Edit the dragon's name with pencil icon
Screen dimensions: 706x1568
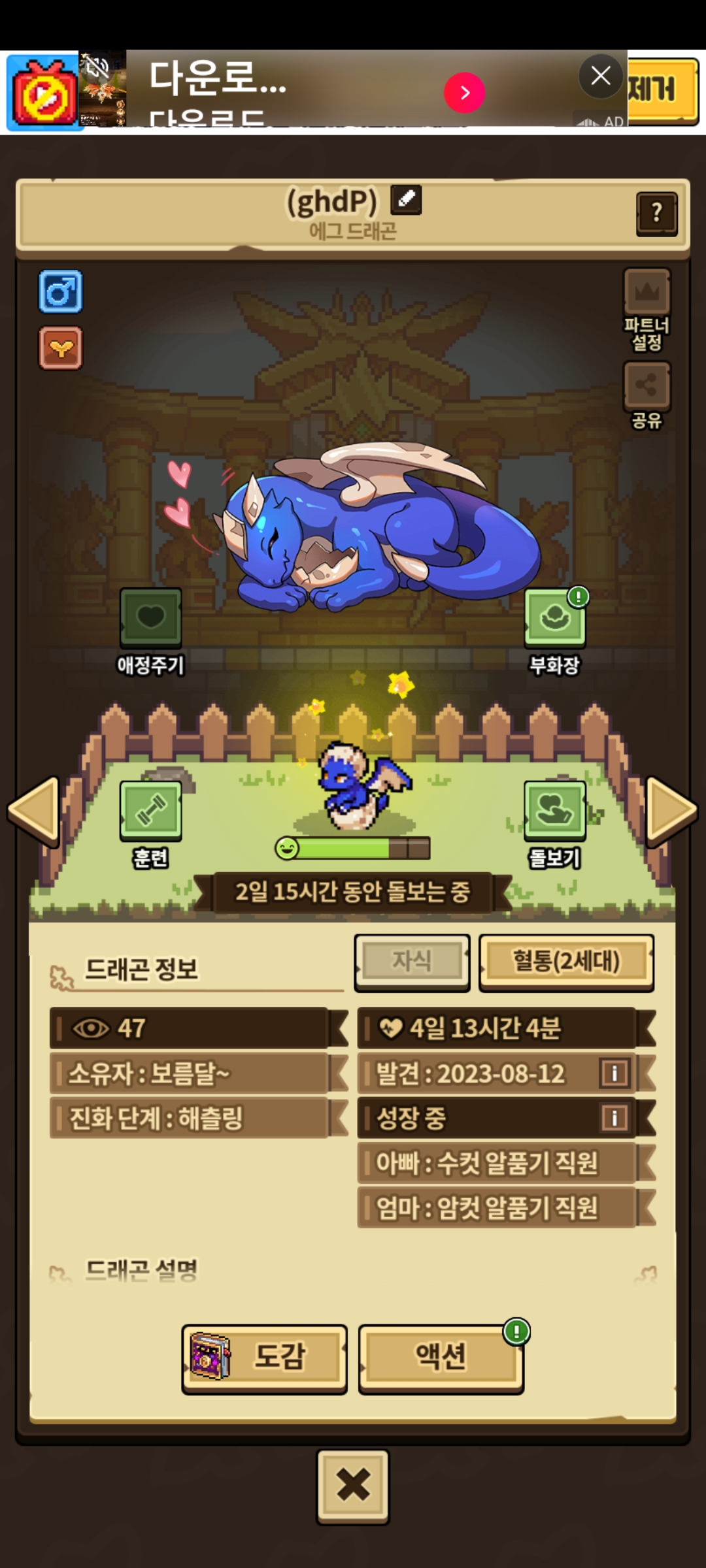point(405,200)
